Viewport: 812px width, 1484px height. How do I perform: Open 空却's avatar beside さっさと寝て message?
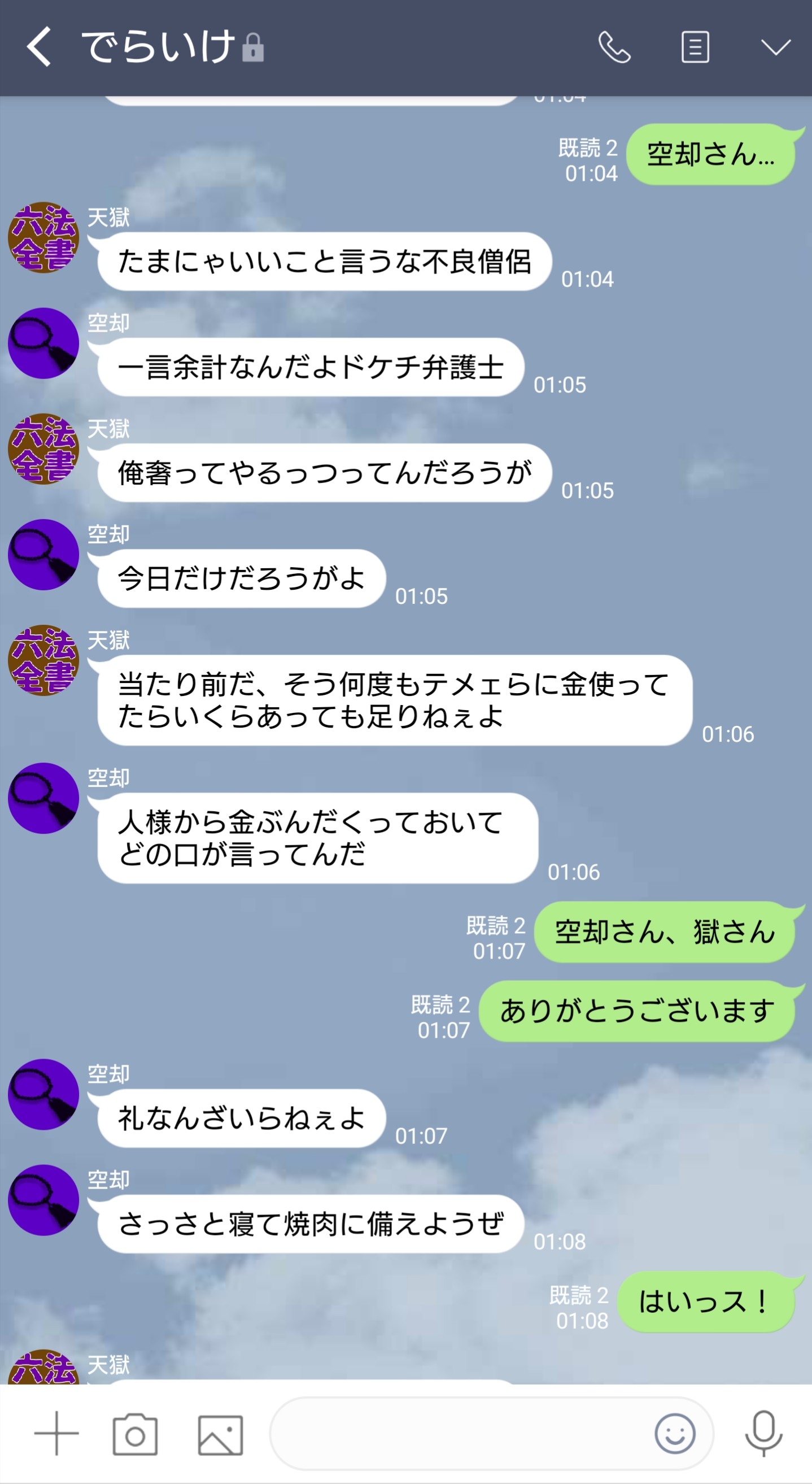point(43,1200)
